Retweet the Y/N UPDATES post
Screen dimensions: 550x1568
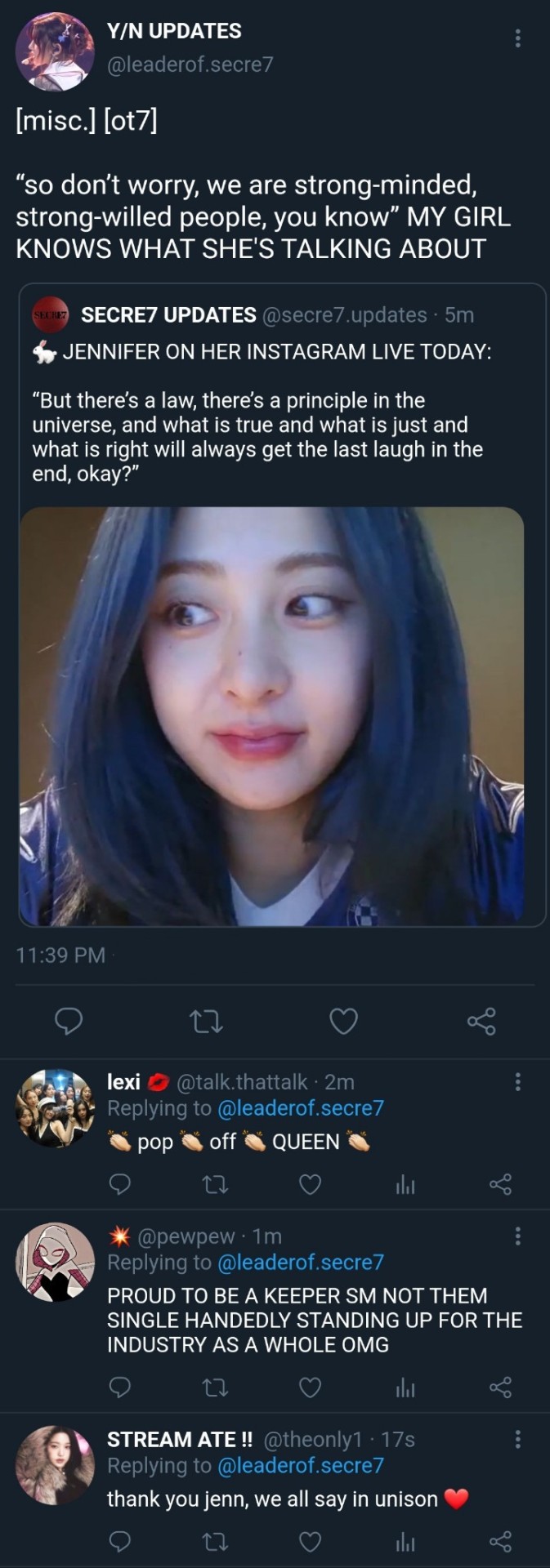point(206,1021)
